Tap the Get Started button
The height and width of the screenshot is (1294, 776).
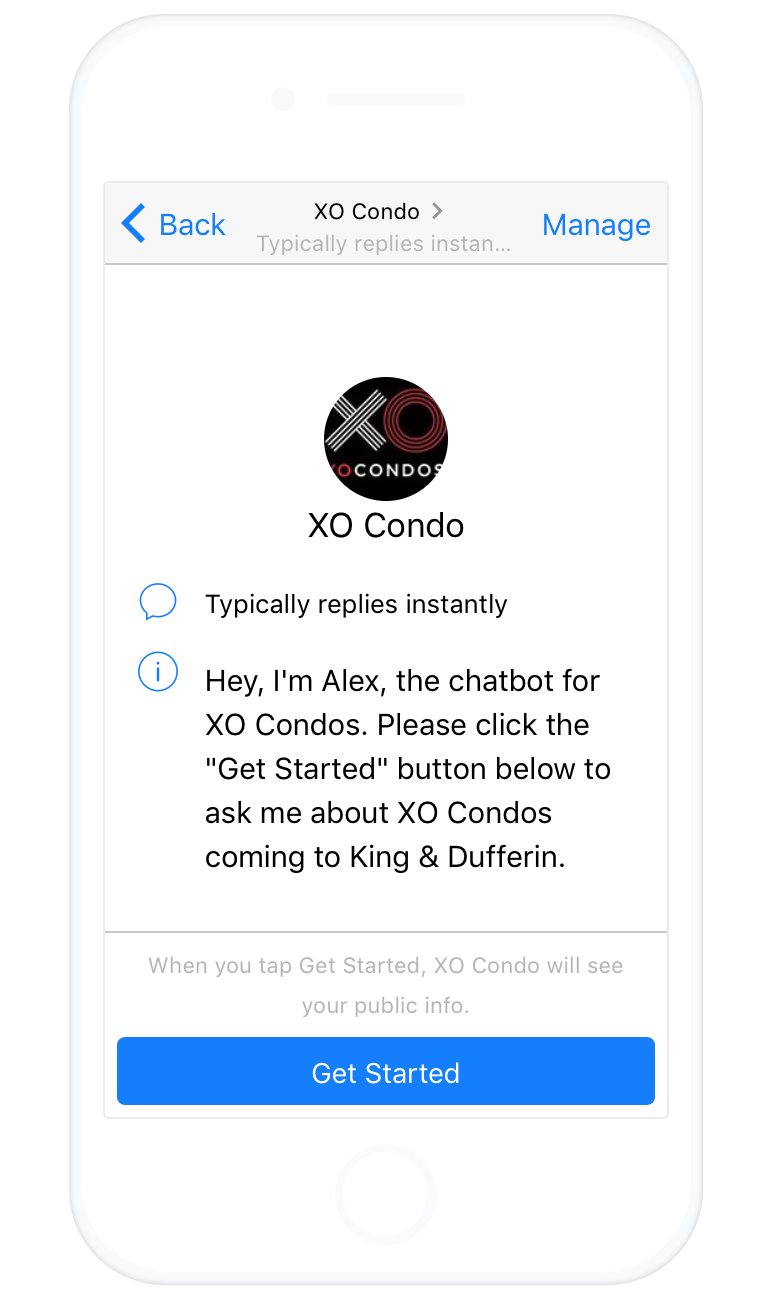[386, 1071]
